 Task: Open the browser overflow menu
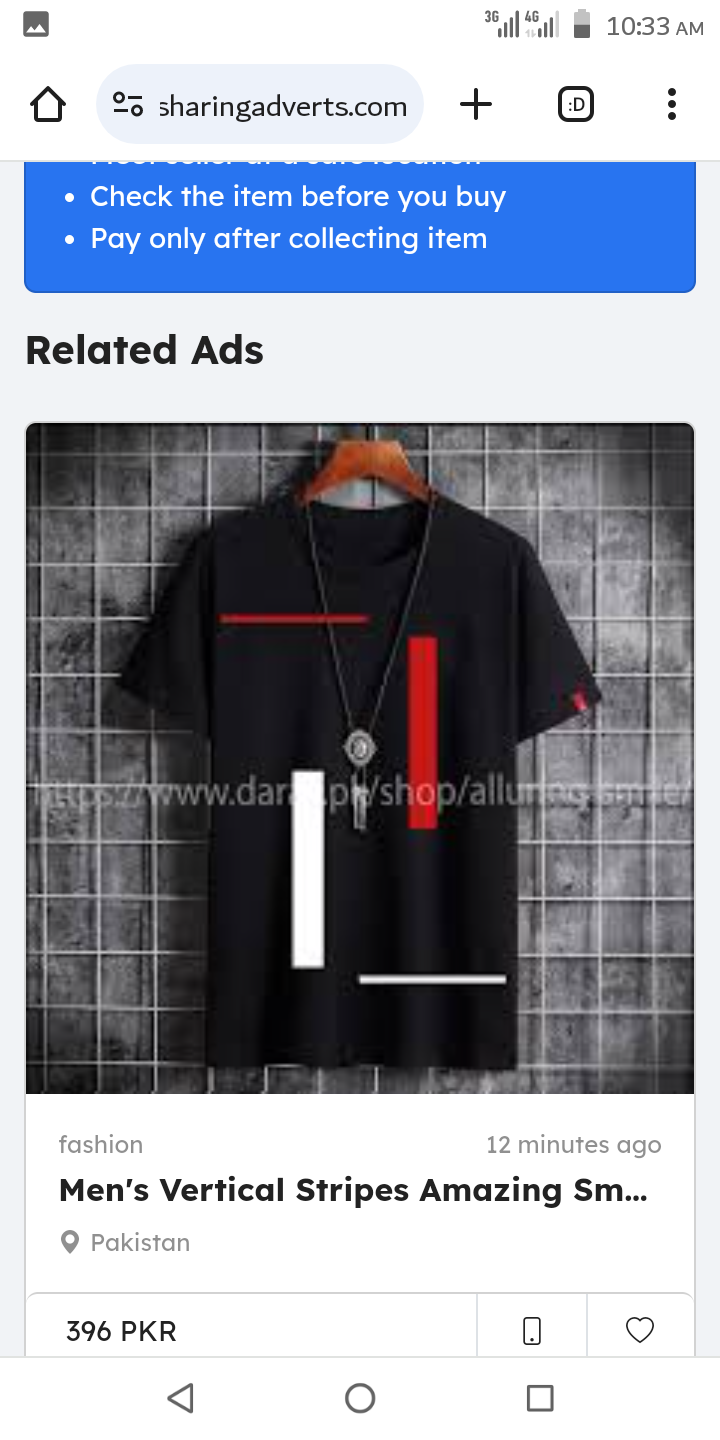point(671,104)
